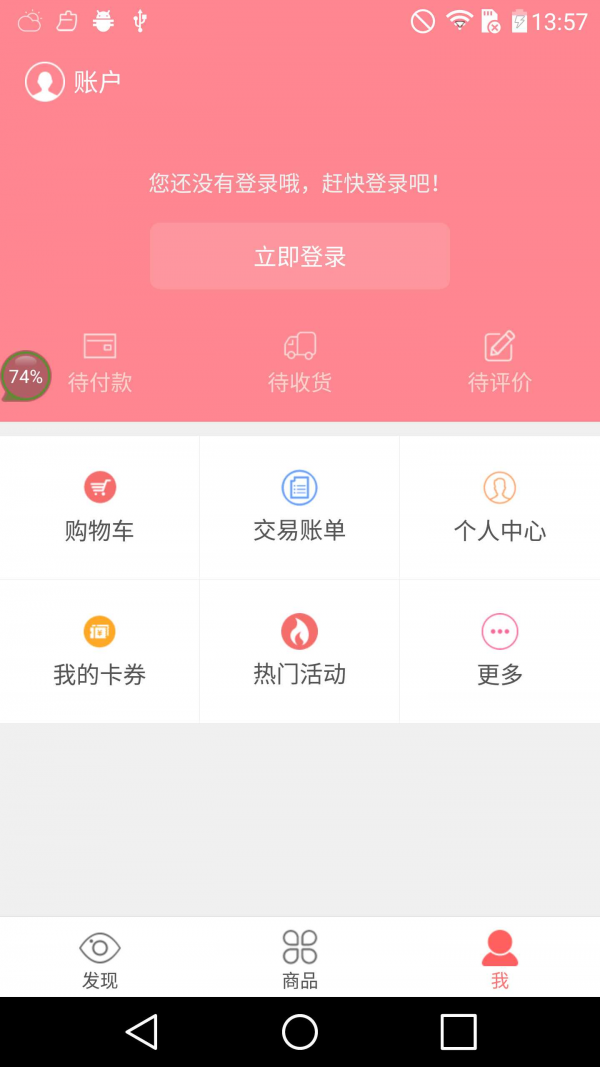Screen dimensions: 600x1067
Task: View 待收货 pending delivery orders
Action: point(300,362)
